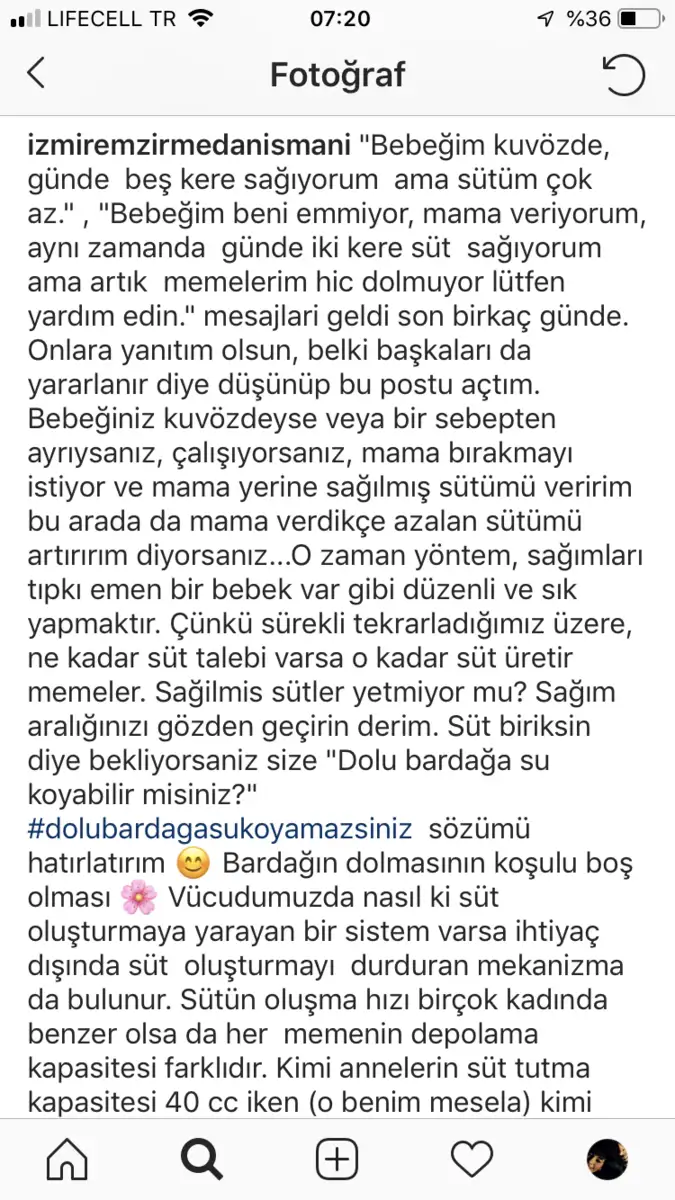Open the izmiremzirmedanismani profile username
Image resolution: width=675 pixels, height=1200 pixels.
[187, 145]
